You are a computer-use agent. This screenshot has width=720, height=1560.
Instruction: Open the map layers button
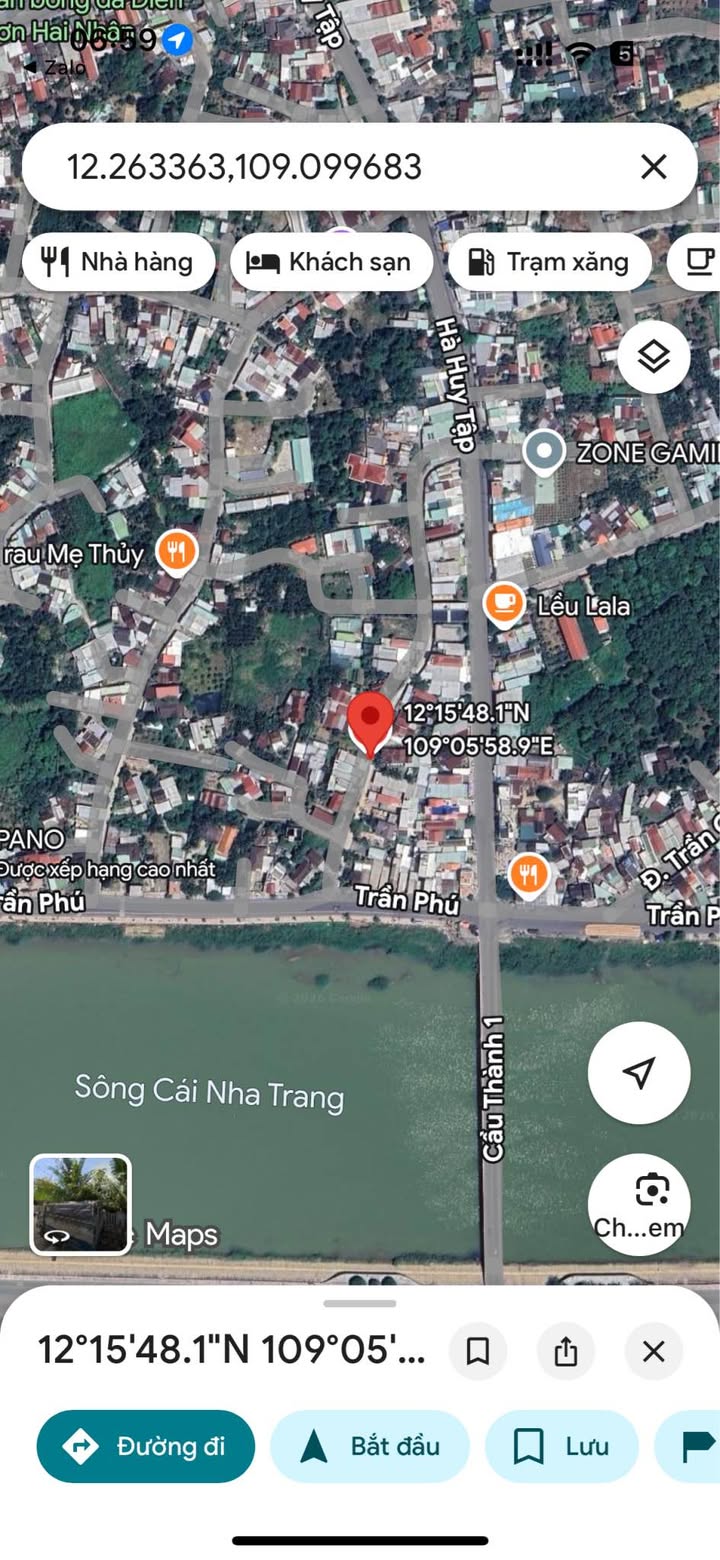tap(653, 356)
